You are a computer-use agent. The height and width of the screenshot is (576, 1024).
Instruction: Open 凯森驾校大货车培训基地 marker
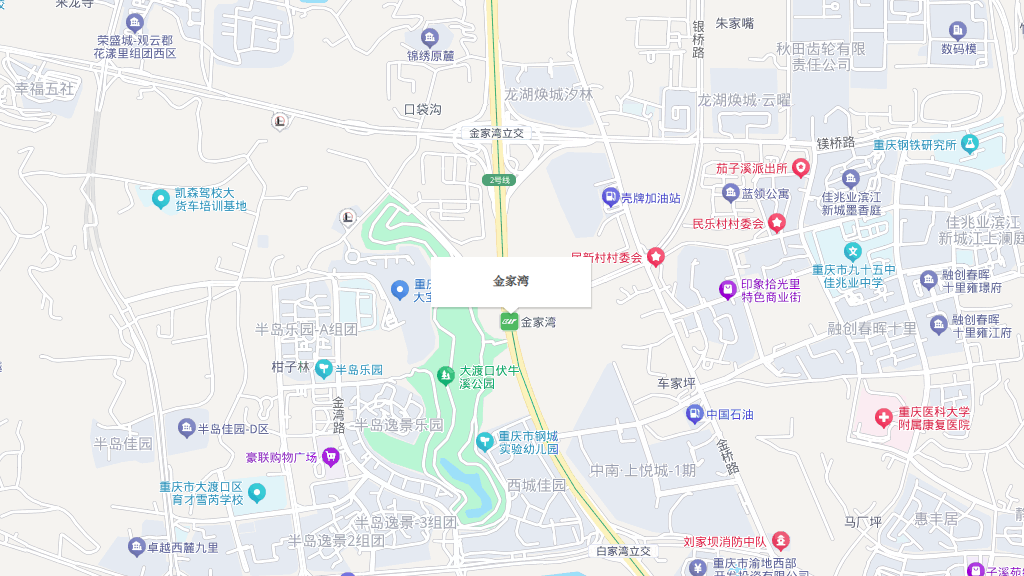coord(160,198)
